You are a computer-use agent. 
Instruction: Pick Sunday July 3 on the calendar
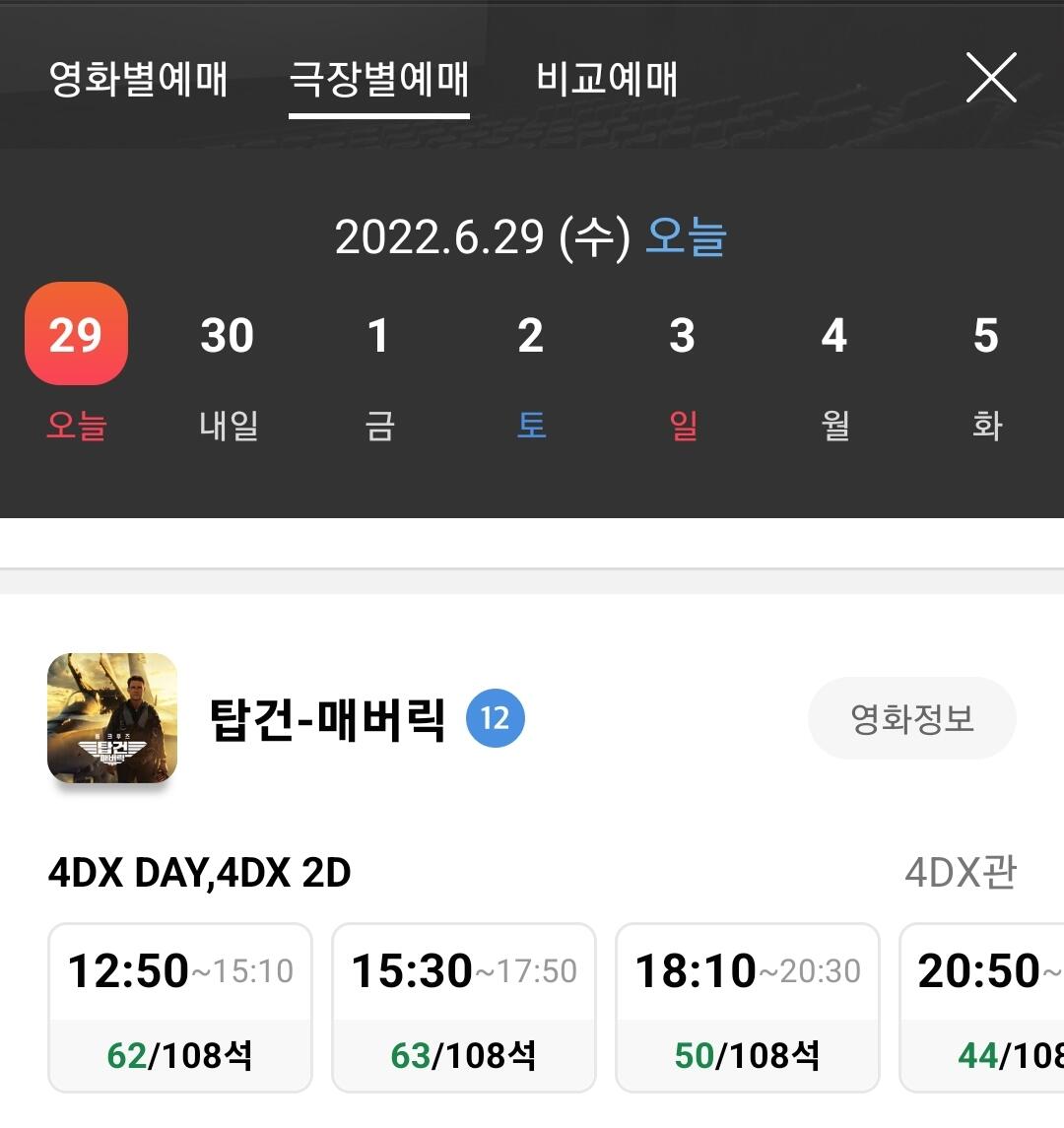pos(682,333)
